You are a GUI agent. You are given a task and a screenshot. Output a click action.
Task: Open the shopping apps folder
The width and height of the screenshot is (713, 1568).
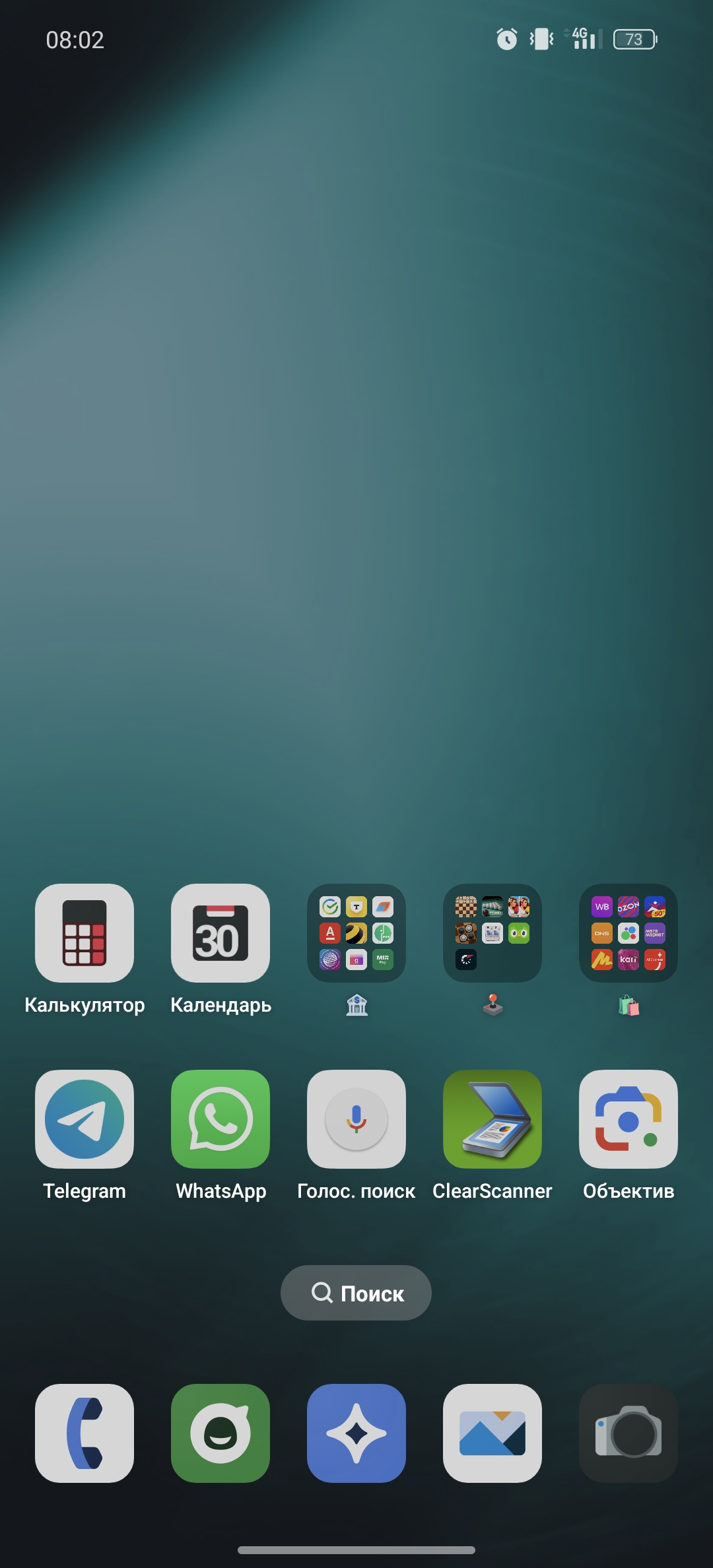pos(628,932)
